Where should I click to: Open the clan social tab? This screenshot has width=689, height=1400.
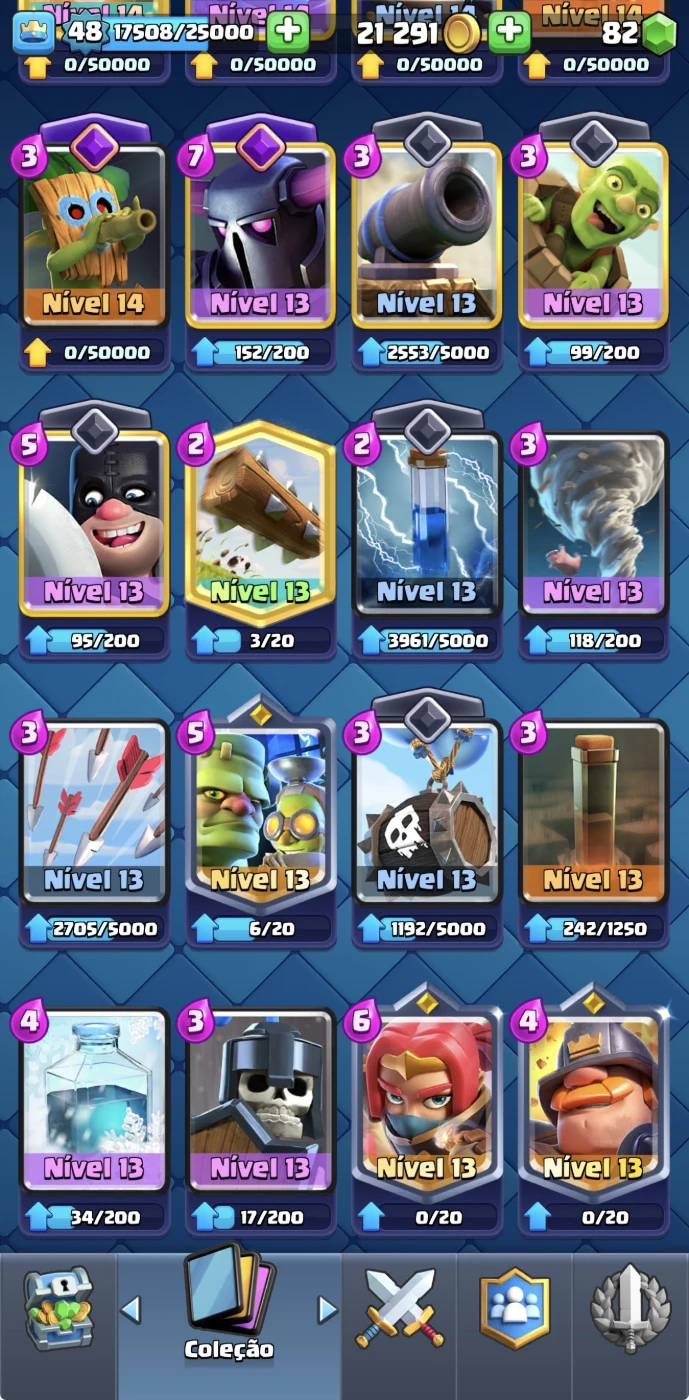[514, 1309]
